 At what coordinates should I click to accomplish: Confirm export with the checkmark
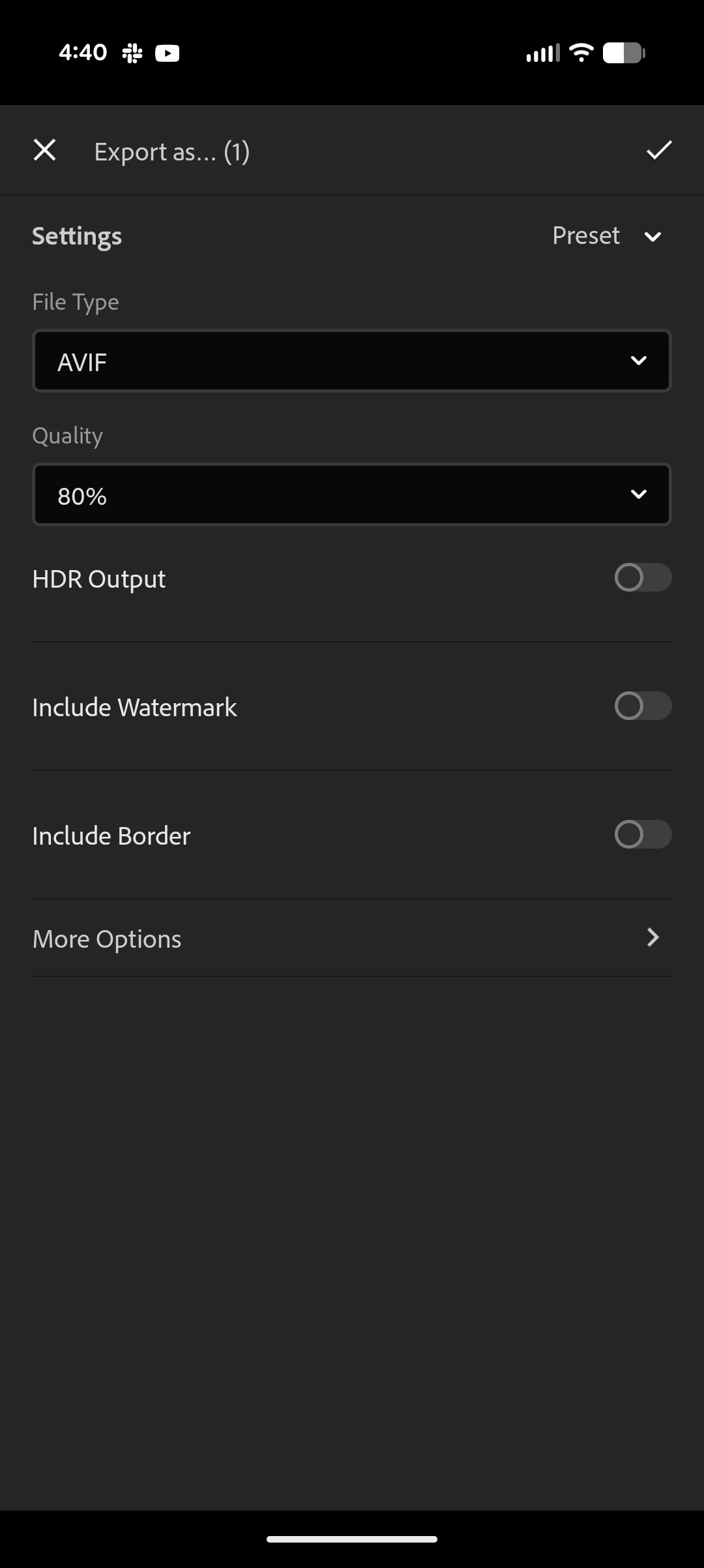pyautogui.click(x=658, y=150)
